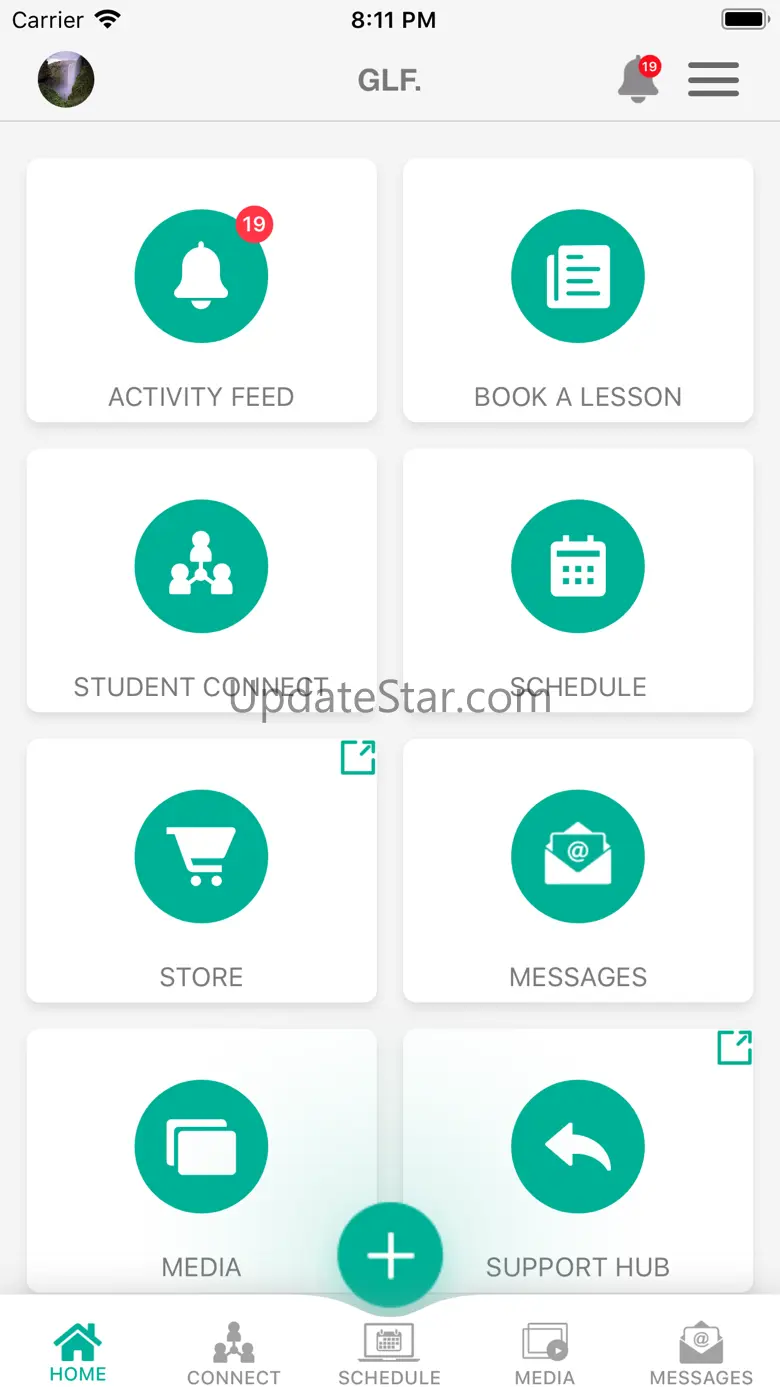The width and height of the screenshot is (780, 1387).
Task: Switch to the Schedule tab in bottom bar
Action: coord(390,1354)
